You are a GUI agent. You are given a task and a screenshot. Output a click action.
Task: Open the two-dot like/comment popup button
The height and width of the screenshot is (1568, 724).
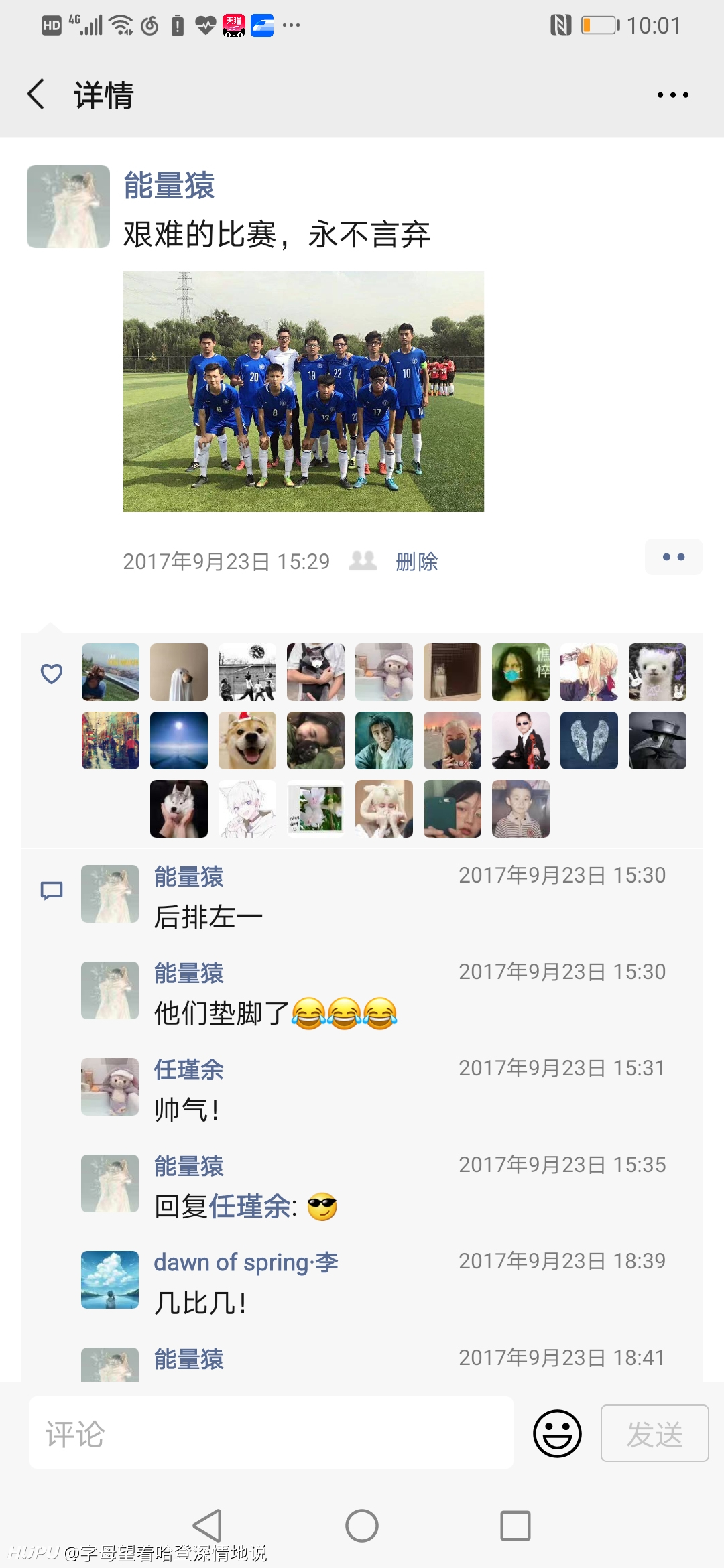tap(673, 557)
